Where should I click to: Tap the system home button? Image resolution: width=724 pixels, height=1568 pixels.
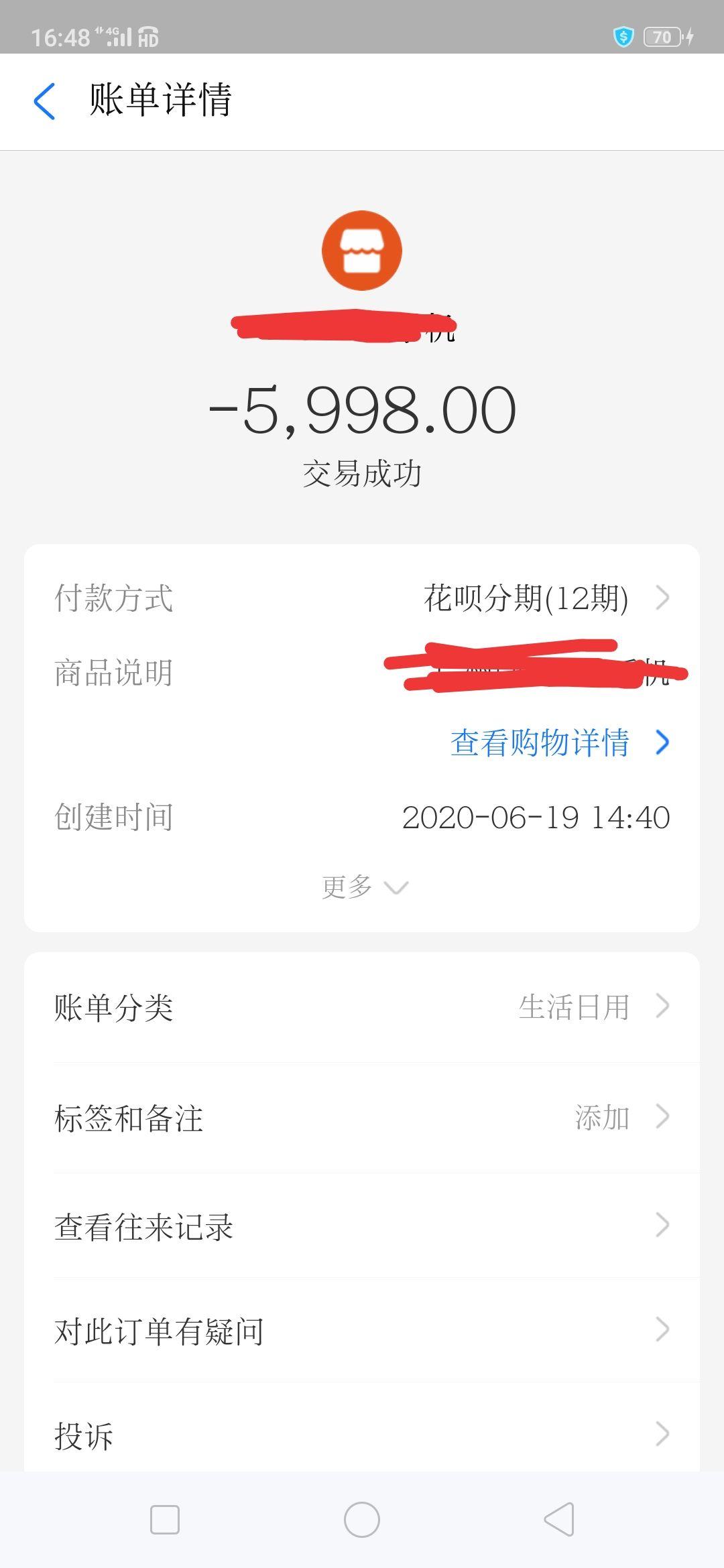tap(362, 1519)
